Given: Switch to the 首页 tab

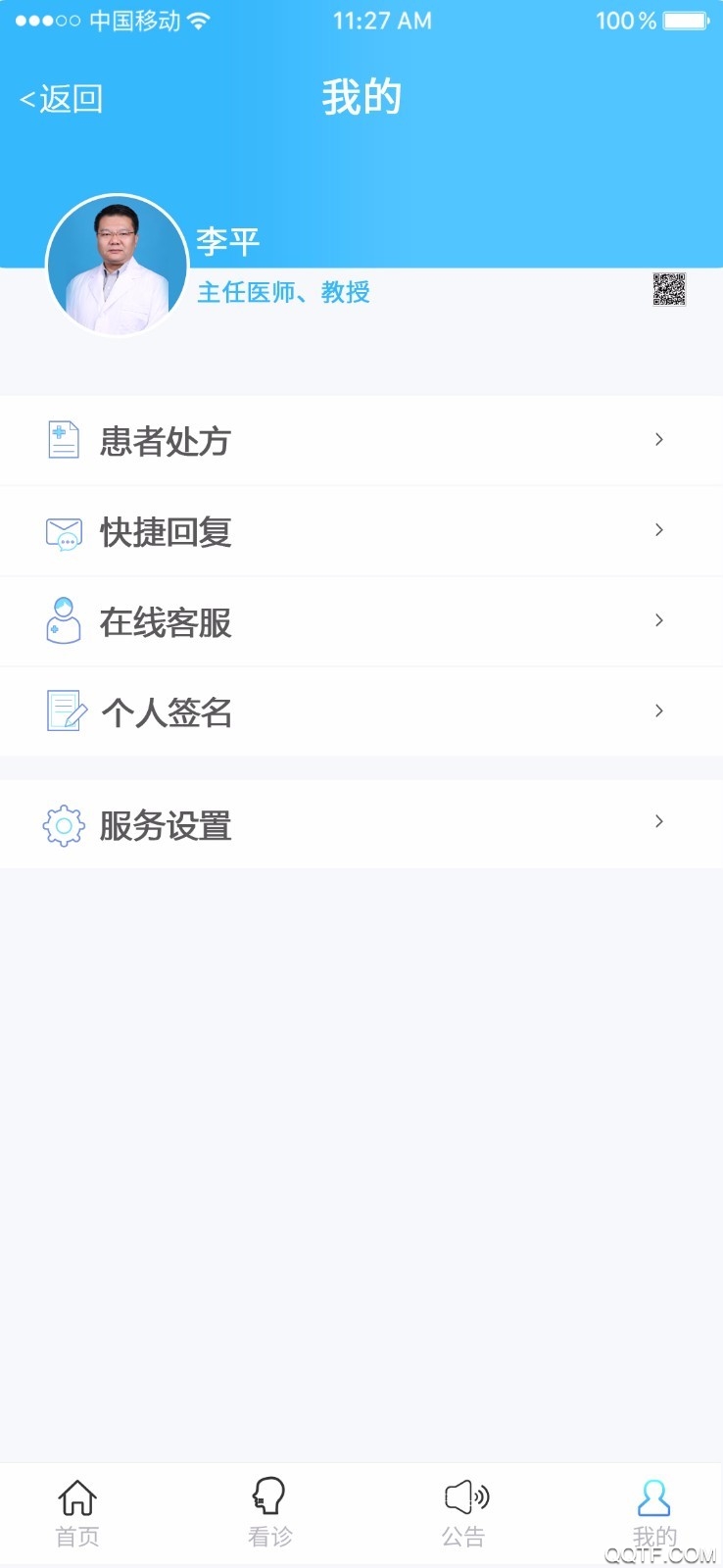Looking at the screenshot, I should pos(77,1512).
